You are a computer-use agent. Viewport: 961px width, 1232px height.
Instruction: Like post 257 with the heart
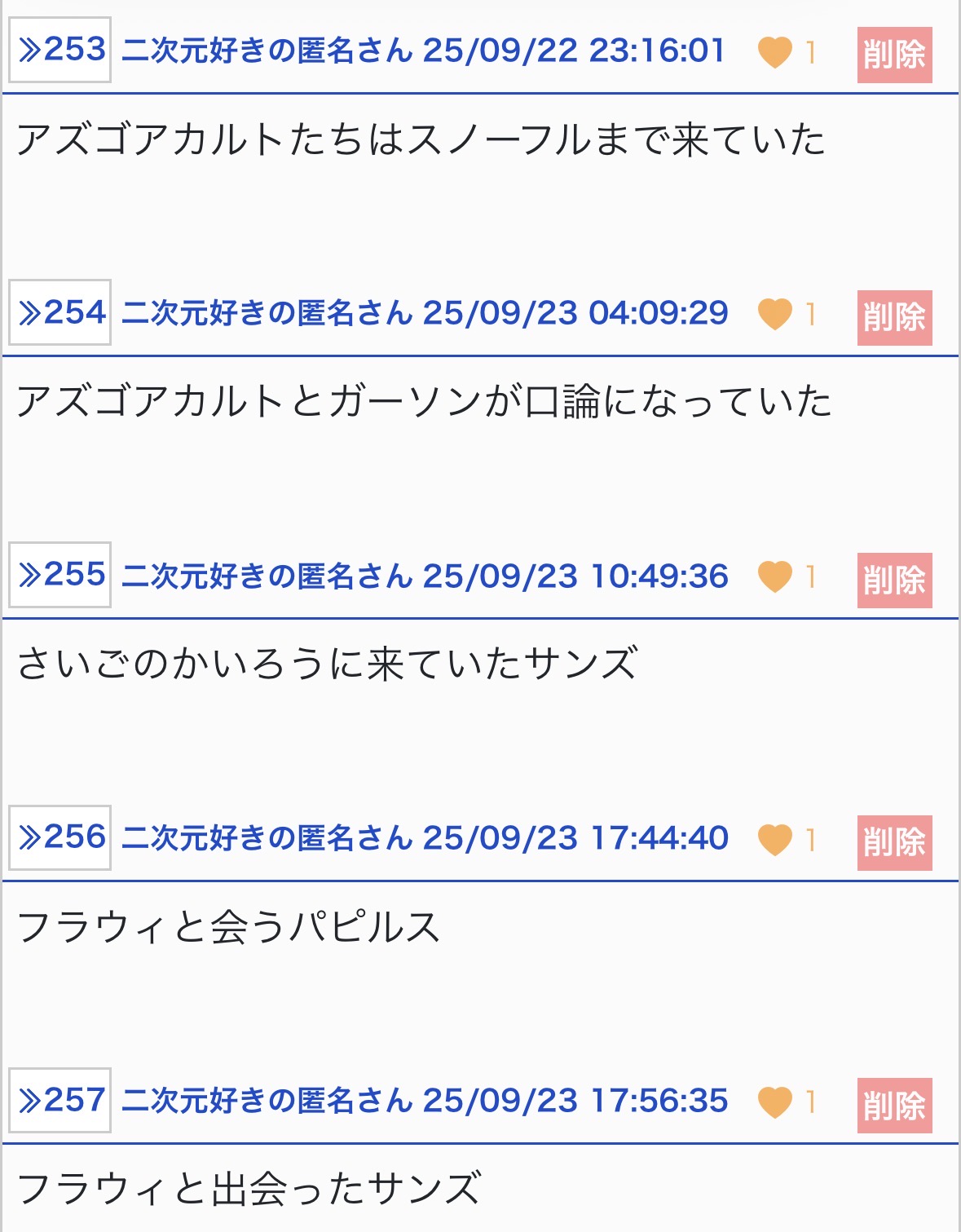point(774,1102)
